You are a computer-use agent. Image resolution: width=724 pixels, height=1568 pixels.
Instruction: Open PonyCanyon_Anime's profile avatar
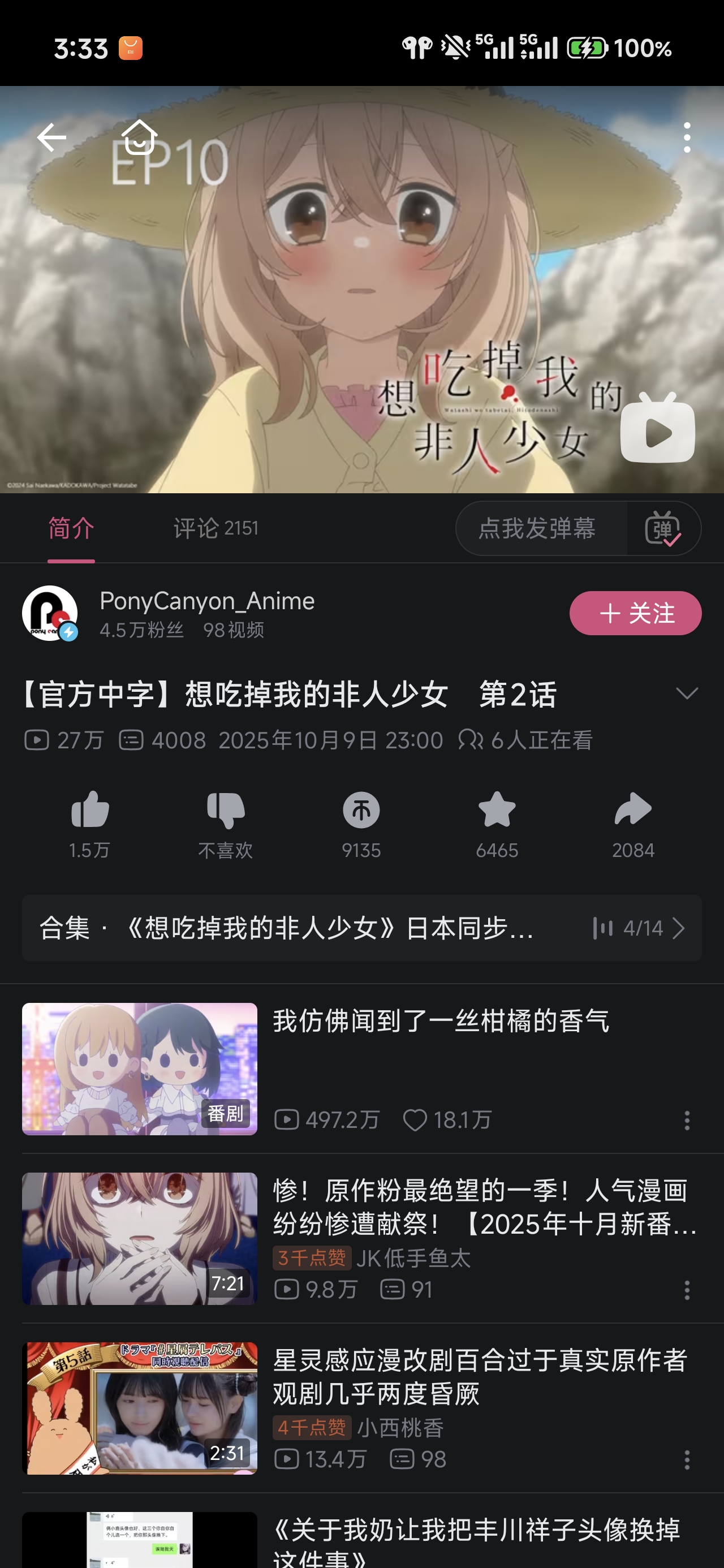pyautogui.click(x=50, y=613)
